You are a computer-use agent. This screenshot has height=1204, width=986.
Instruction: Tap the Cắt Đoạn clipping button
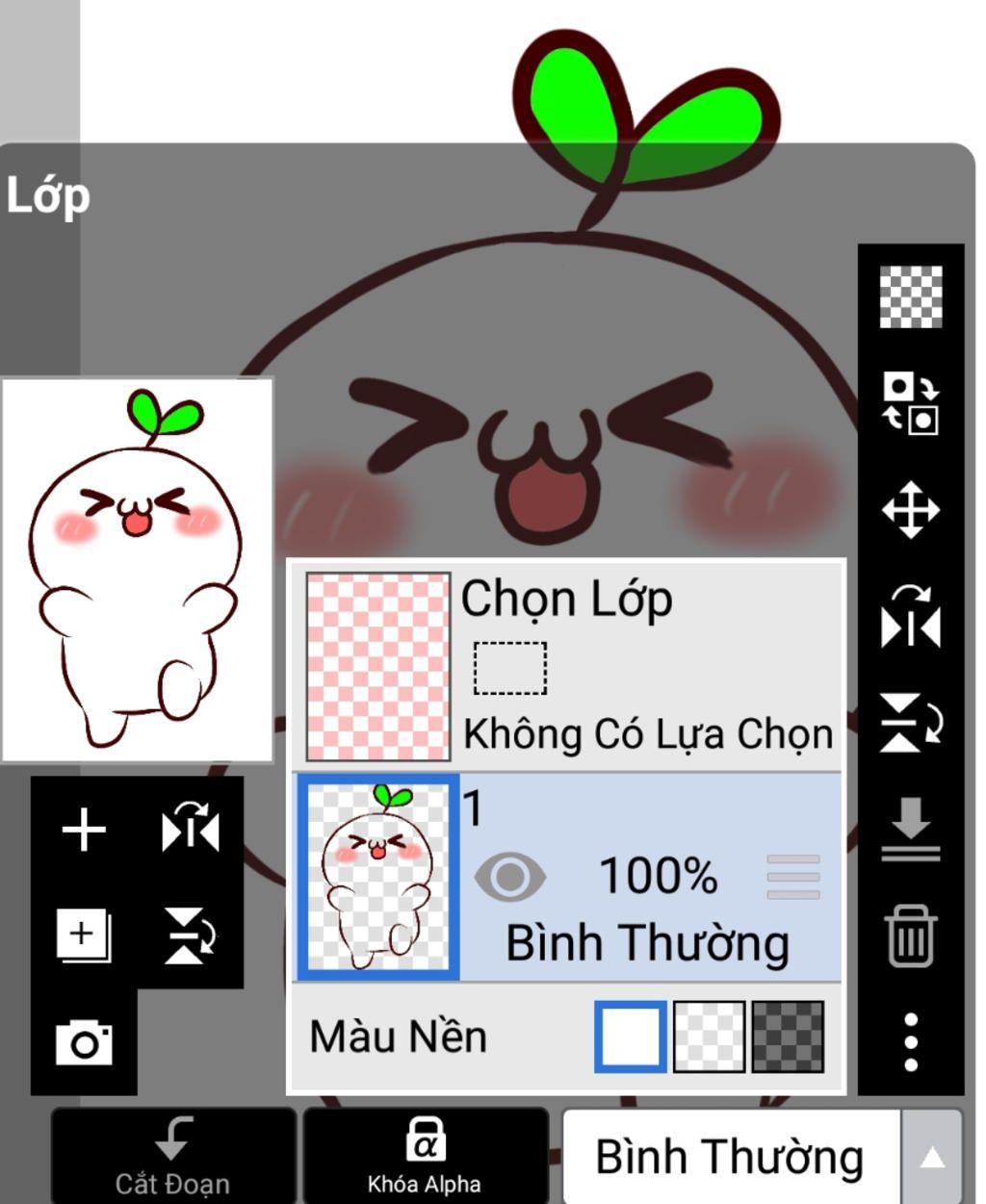173,1155
